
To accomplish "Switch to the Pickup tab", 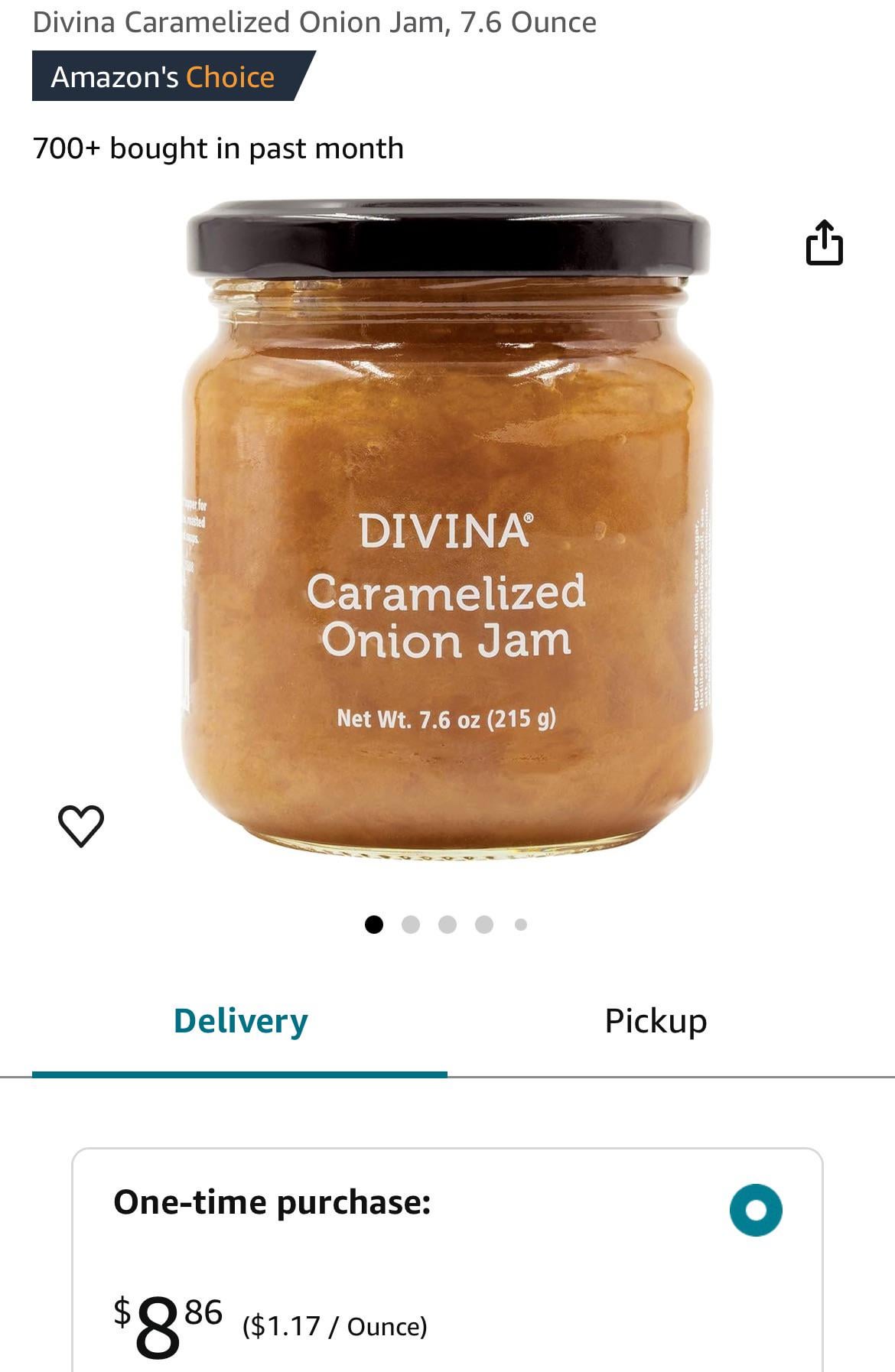I will click(x=656, y=1022).
